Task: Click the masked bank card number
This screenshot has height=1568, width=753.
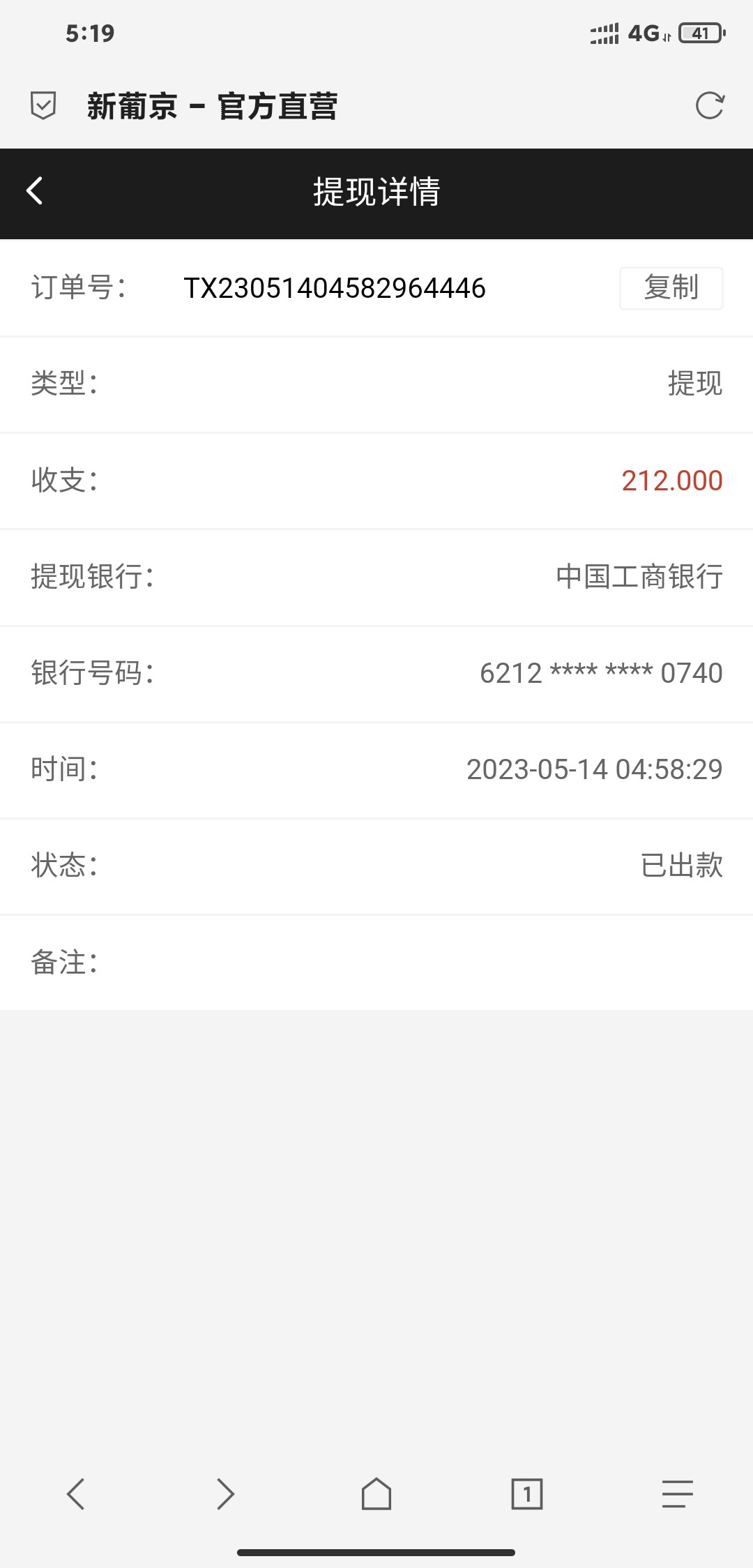Action: pos(601,674)
